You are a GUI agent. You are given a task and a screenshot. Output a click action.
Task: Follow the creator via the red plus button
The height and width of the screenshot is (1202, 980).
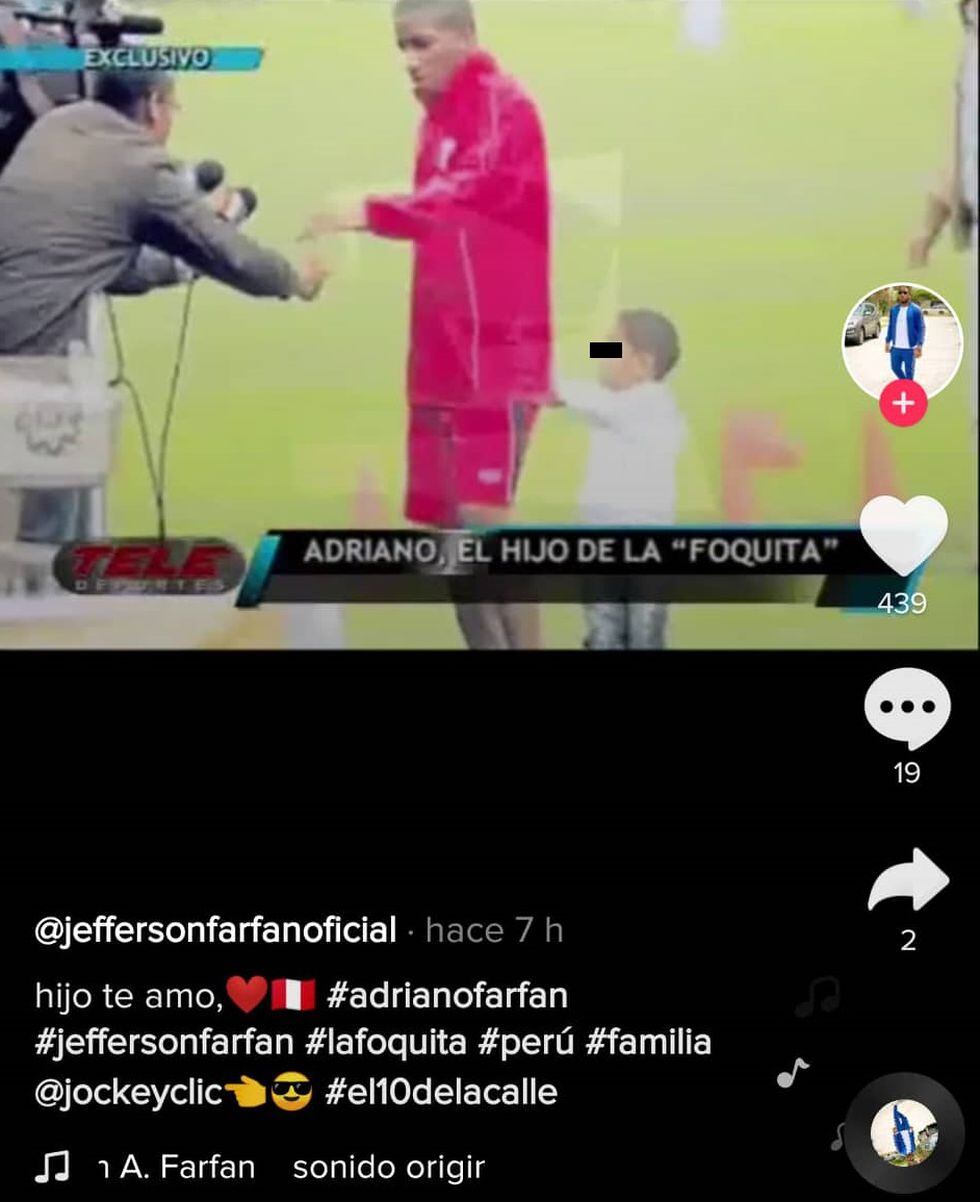[903, 405]
